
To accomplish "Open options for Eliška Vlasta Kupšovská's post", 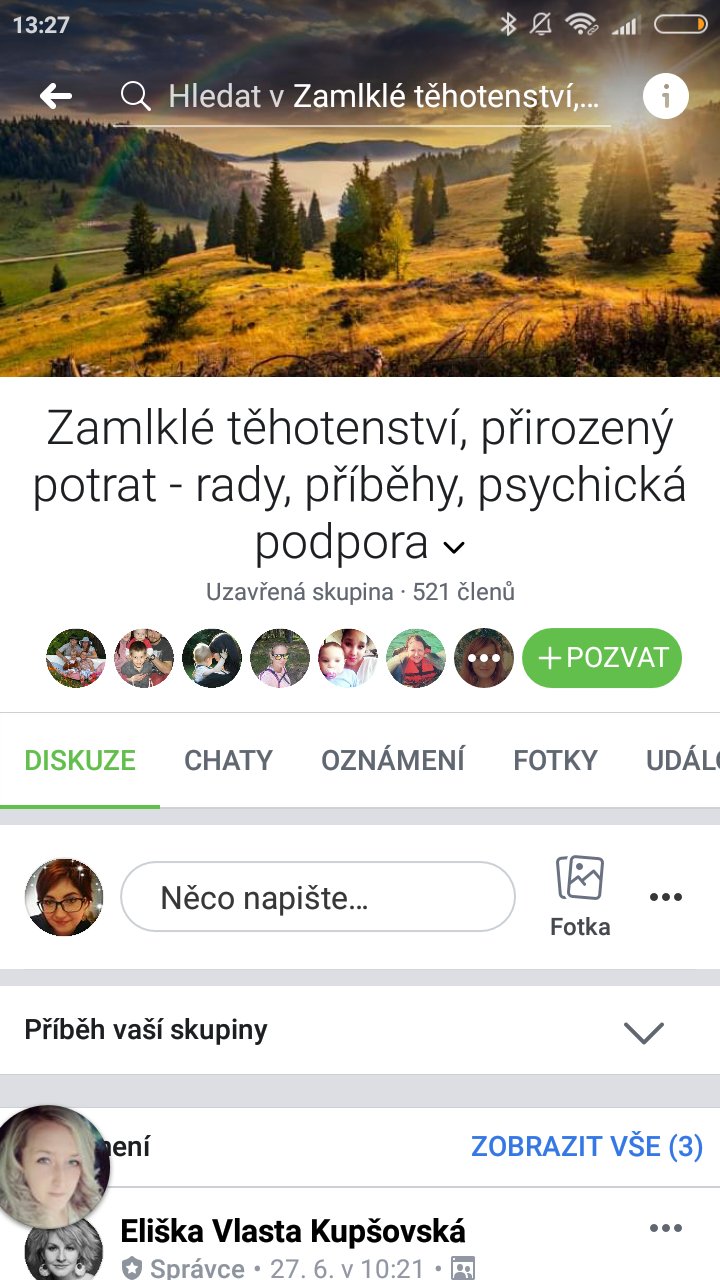I will [x=666, y=1228].
